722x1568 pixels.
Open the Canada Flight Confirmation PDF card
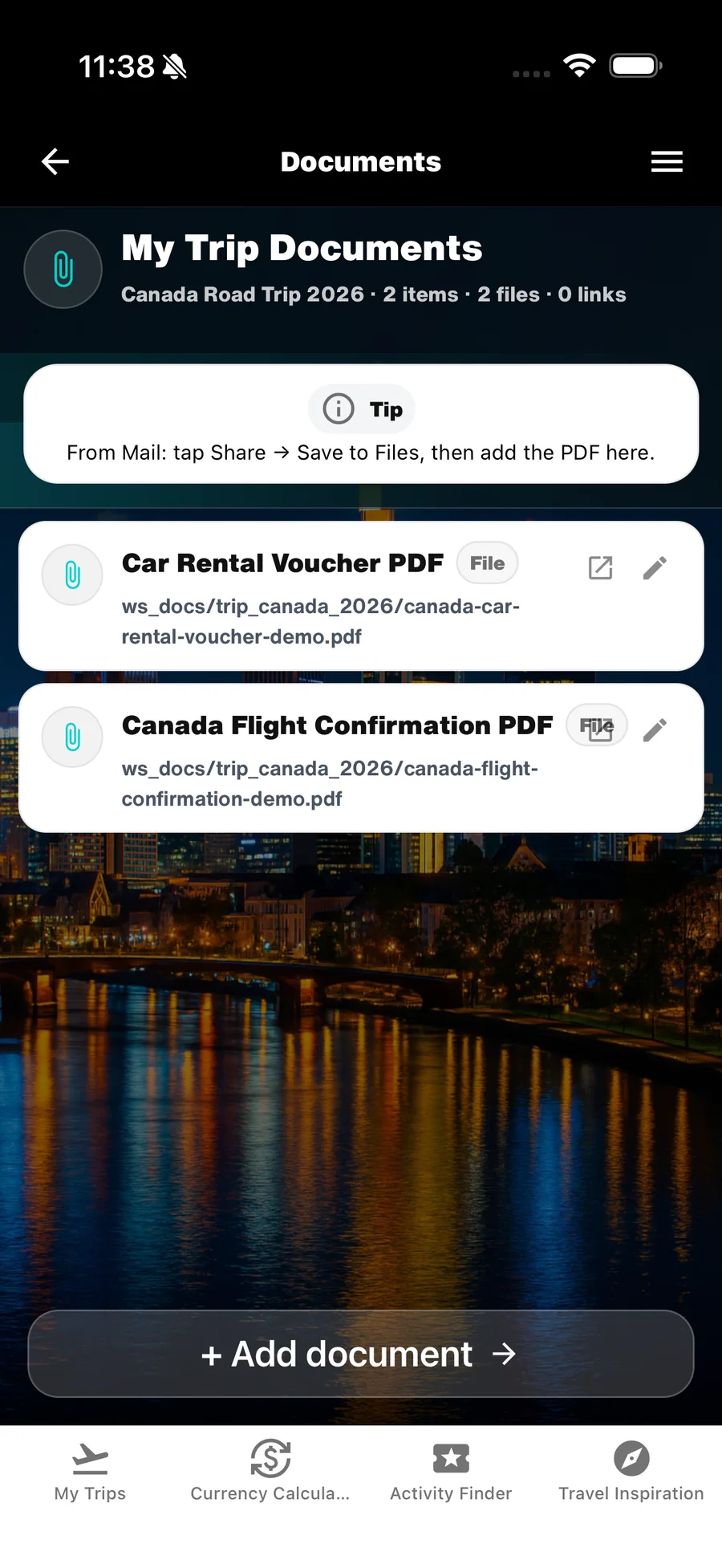[361, 758]
